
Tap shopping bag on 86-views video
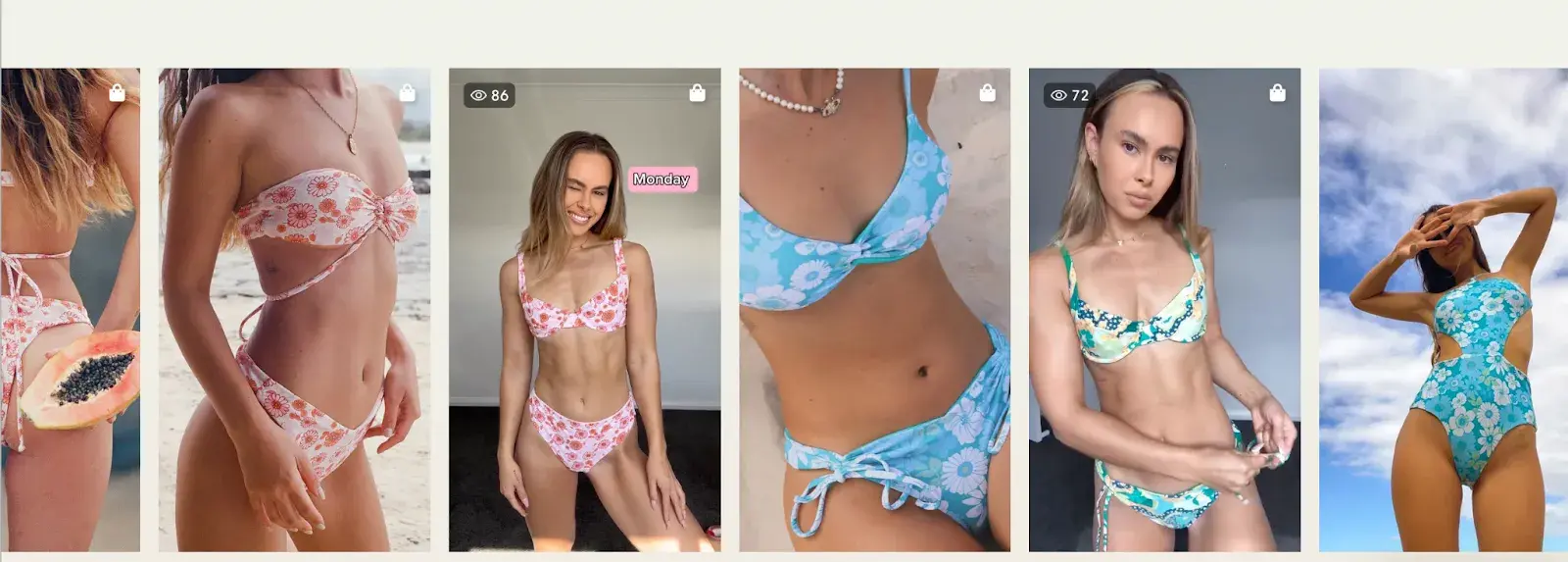coord(697,93)
